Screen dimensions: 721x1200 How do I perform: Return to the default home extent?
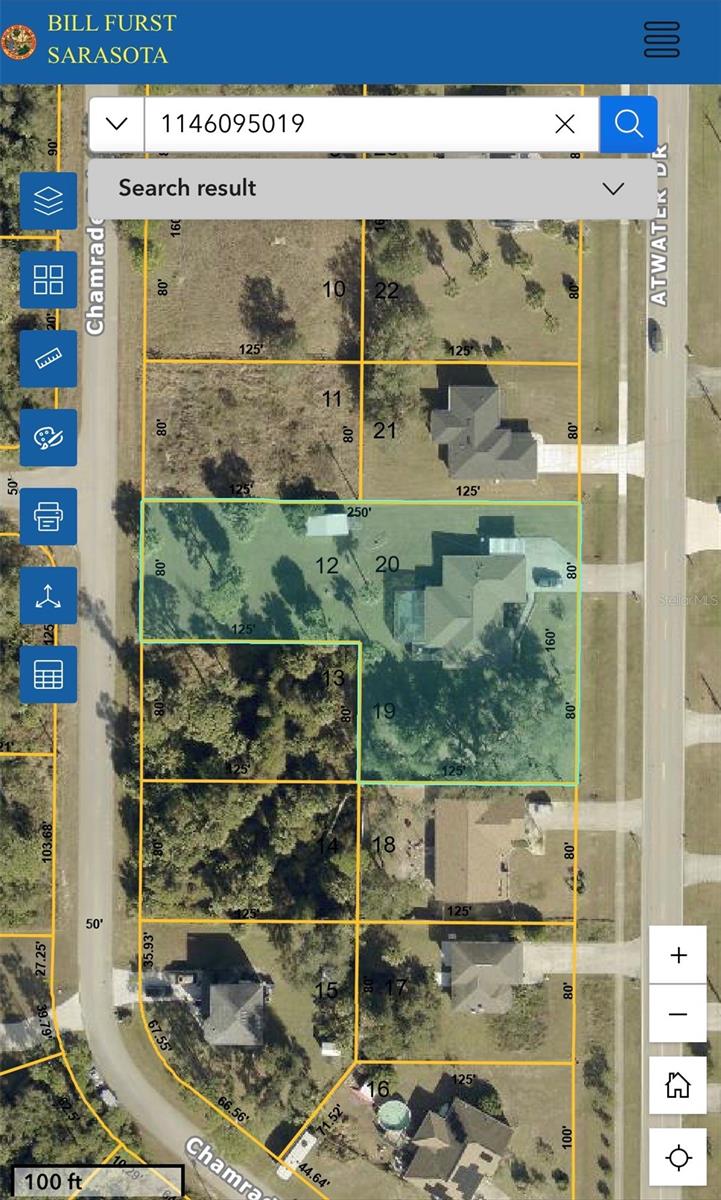pyautogui.click(x=678, y=1085)
